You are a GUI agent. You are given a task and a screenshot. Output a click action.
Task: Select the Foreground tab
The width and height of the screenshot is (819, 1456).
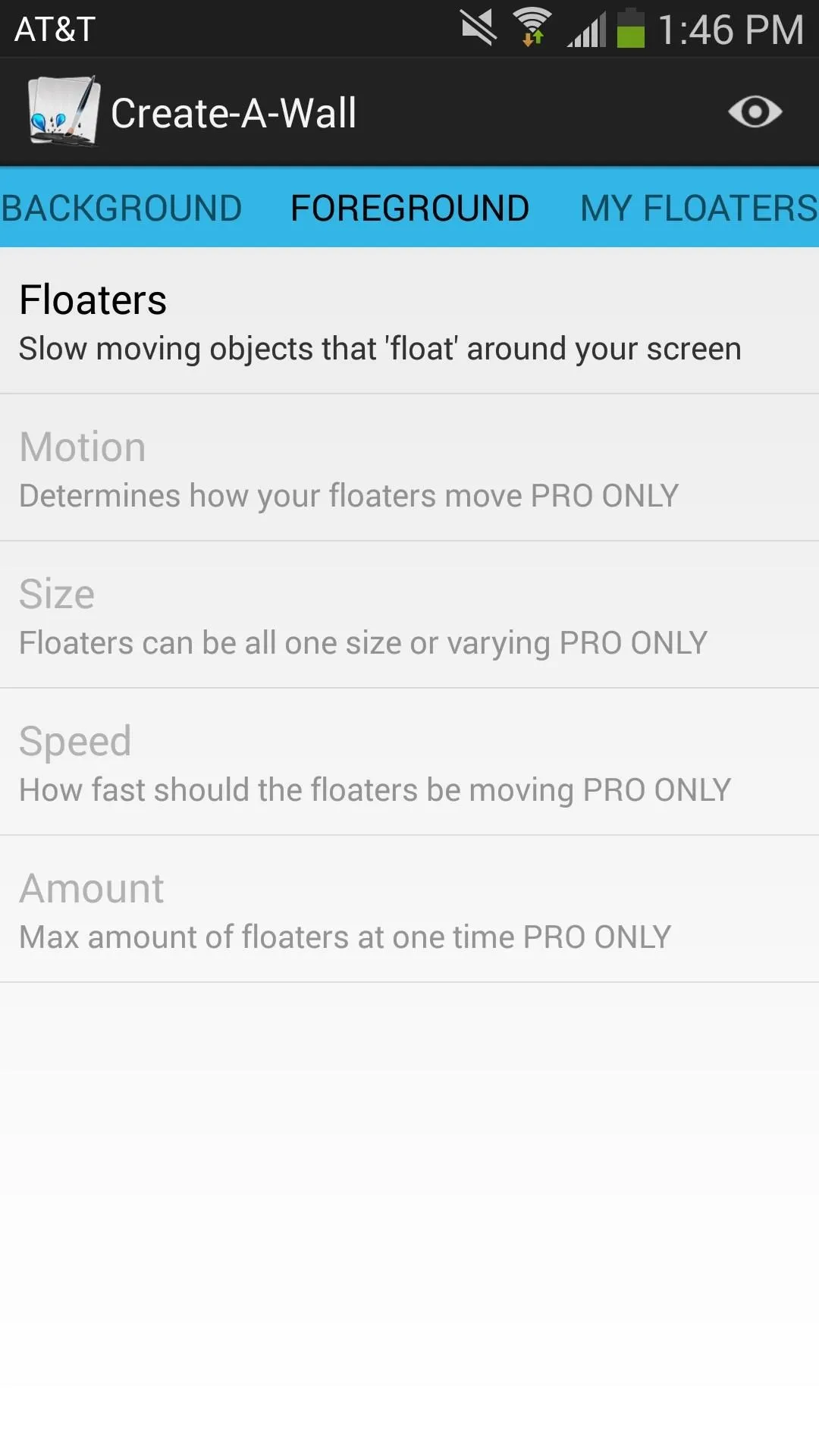[409, 209]
